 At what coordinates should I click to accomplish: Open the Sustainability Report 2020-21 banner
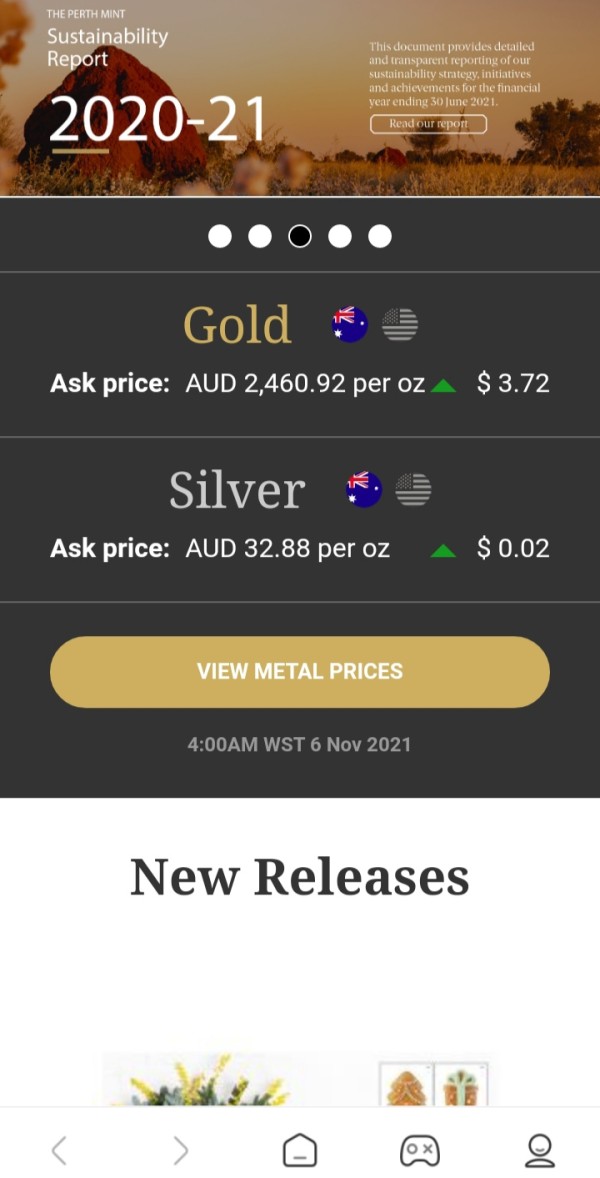[300, 98]
